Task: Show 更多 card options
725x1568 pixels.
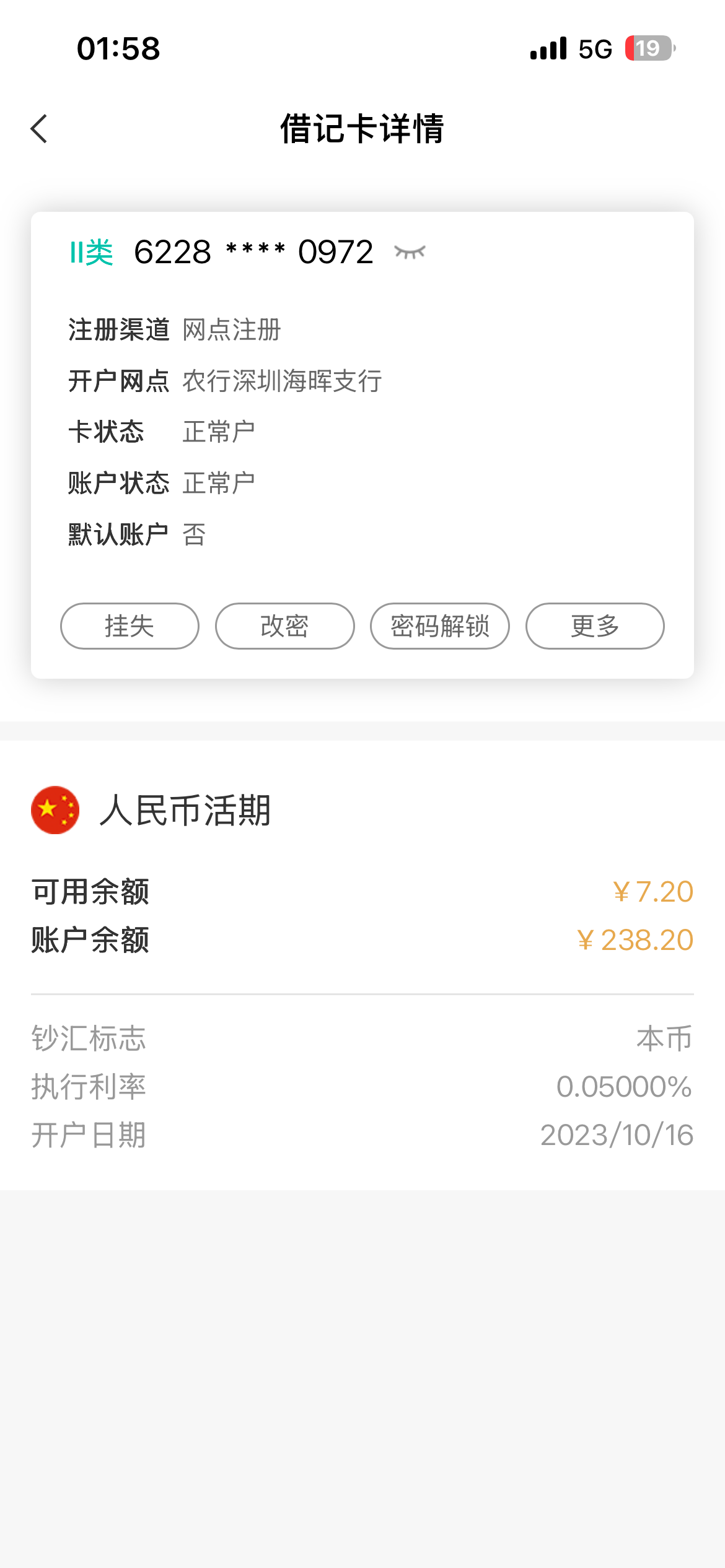Action: click(x=595, y=626)
